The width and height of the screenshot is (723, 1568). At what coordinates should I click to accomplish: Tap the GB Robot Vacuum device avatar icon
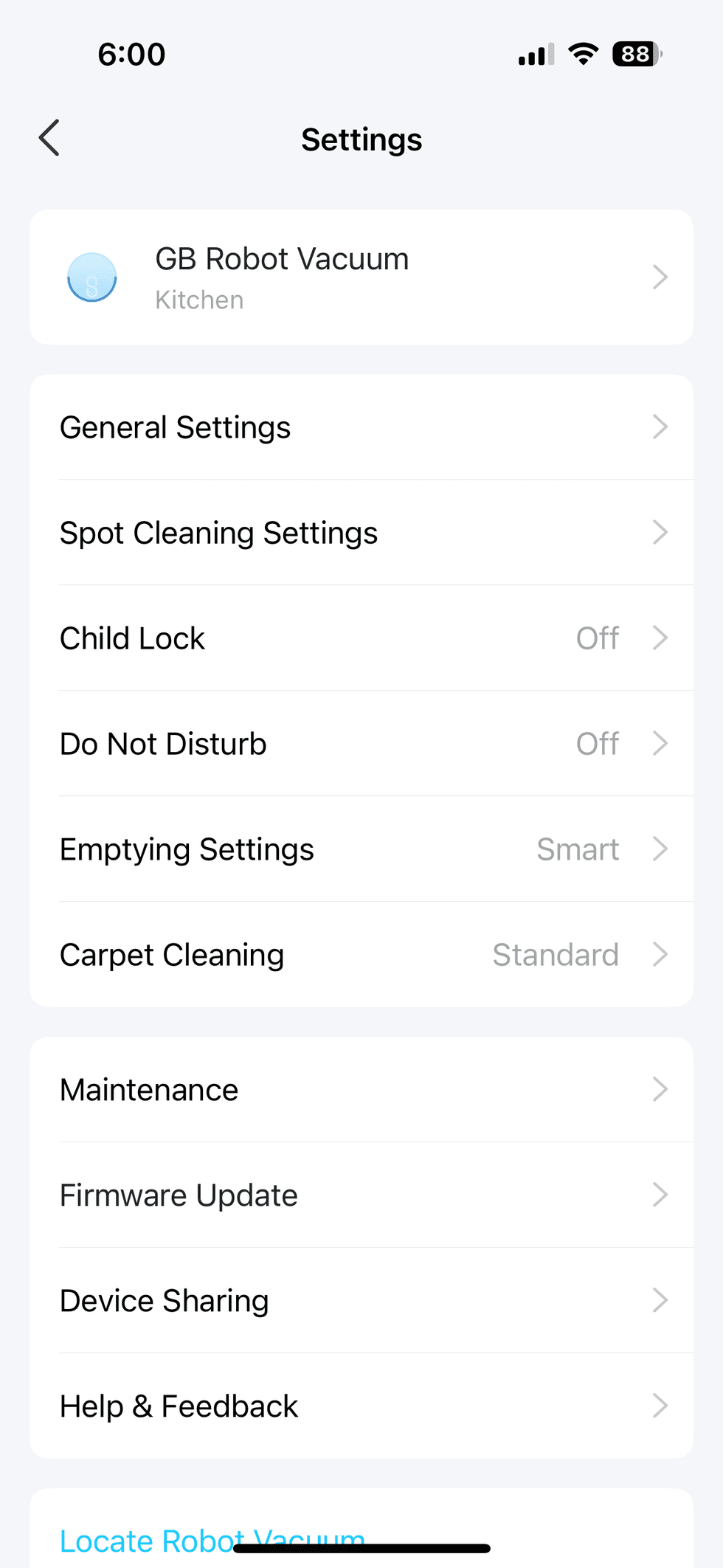pos(91,278)
